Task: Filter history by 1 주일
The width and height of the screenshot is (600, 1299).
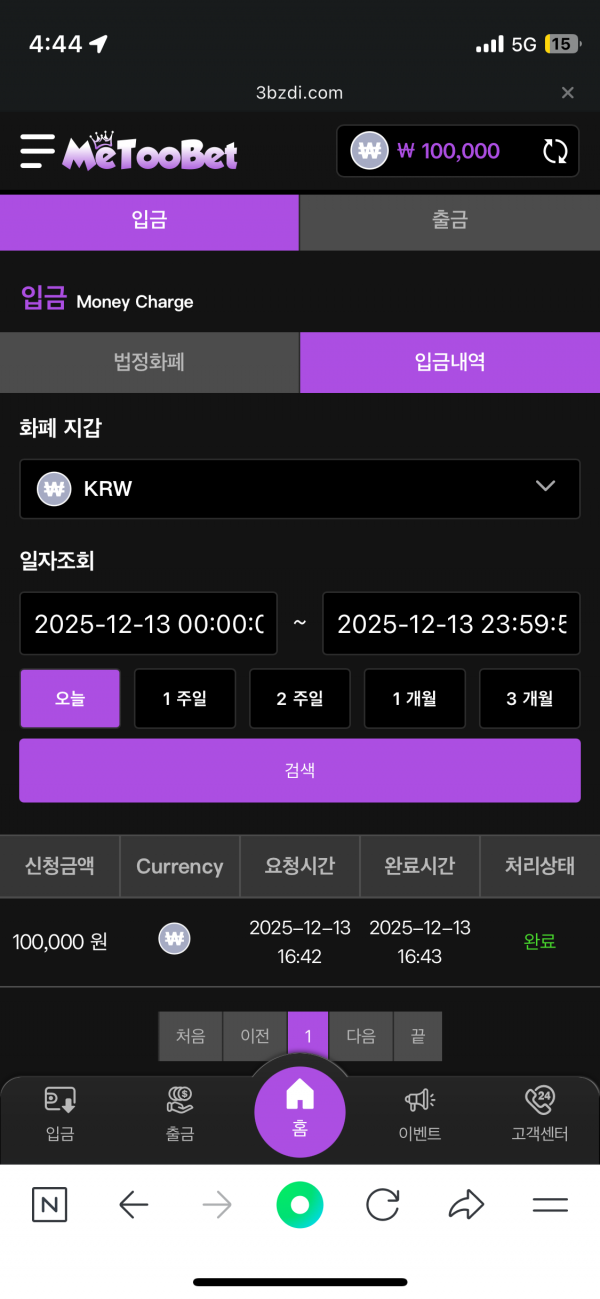Action: coord(185,698)
